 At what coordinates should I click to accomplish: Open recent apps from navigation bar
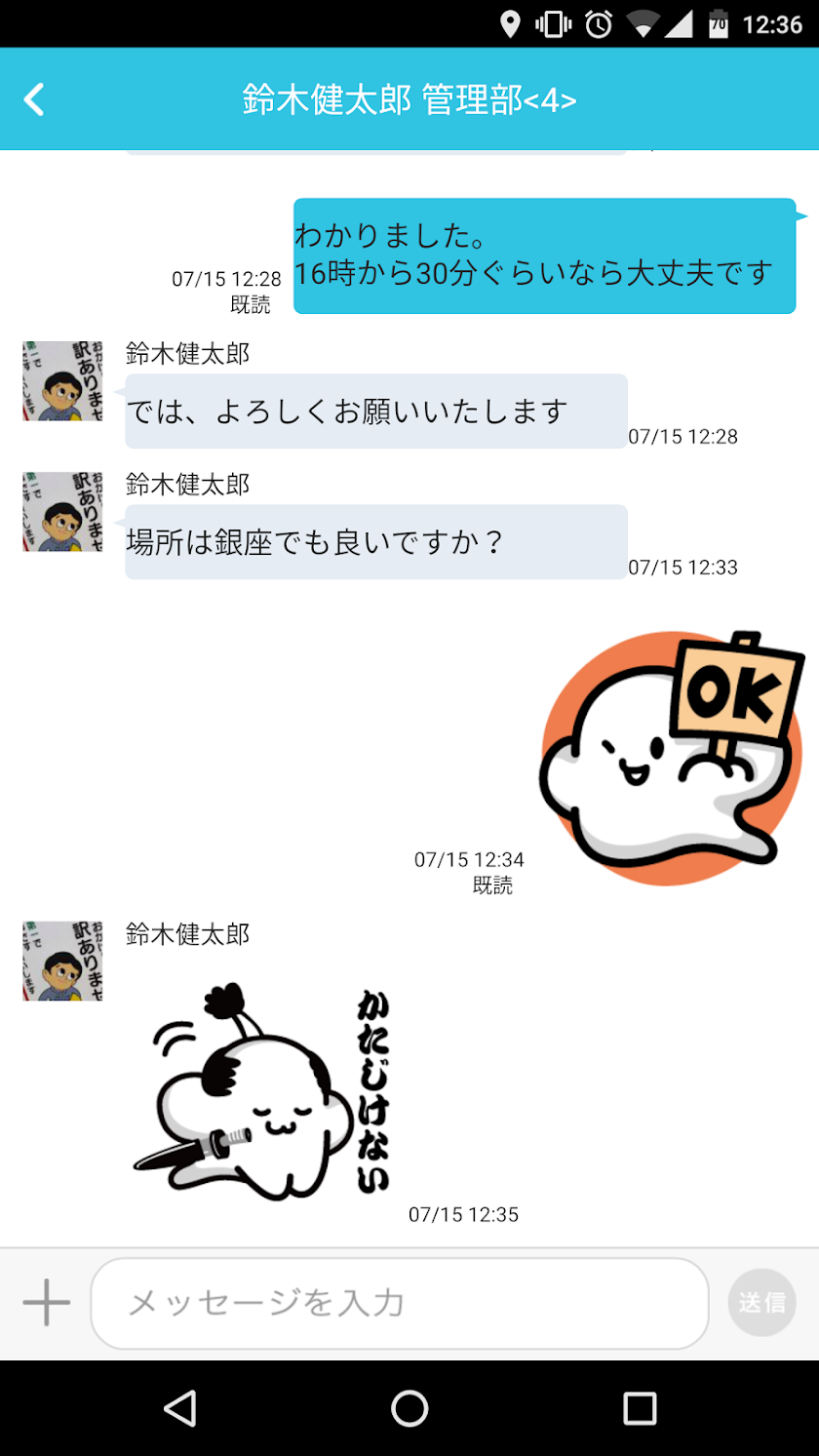640,1408
